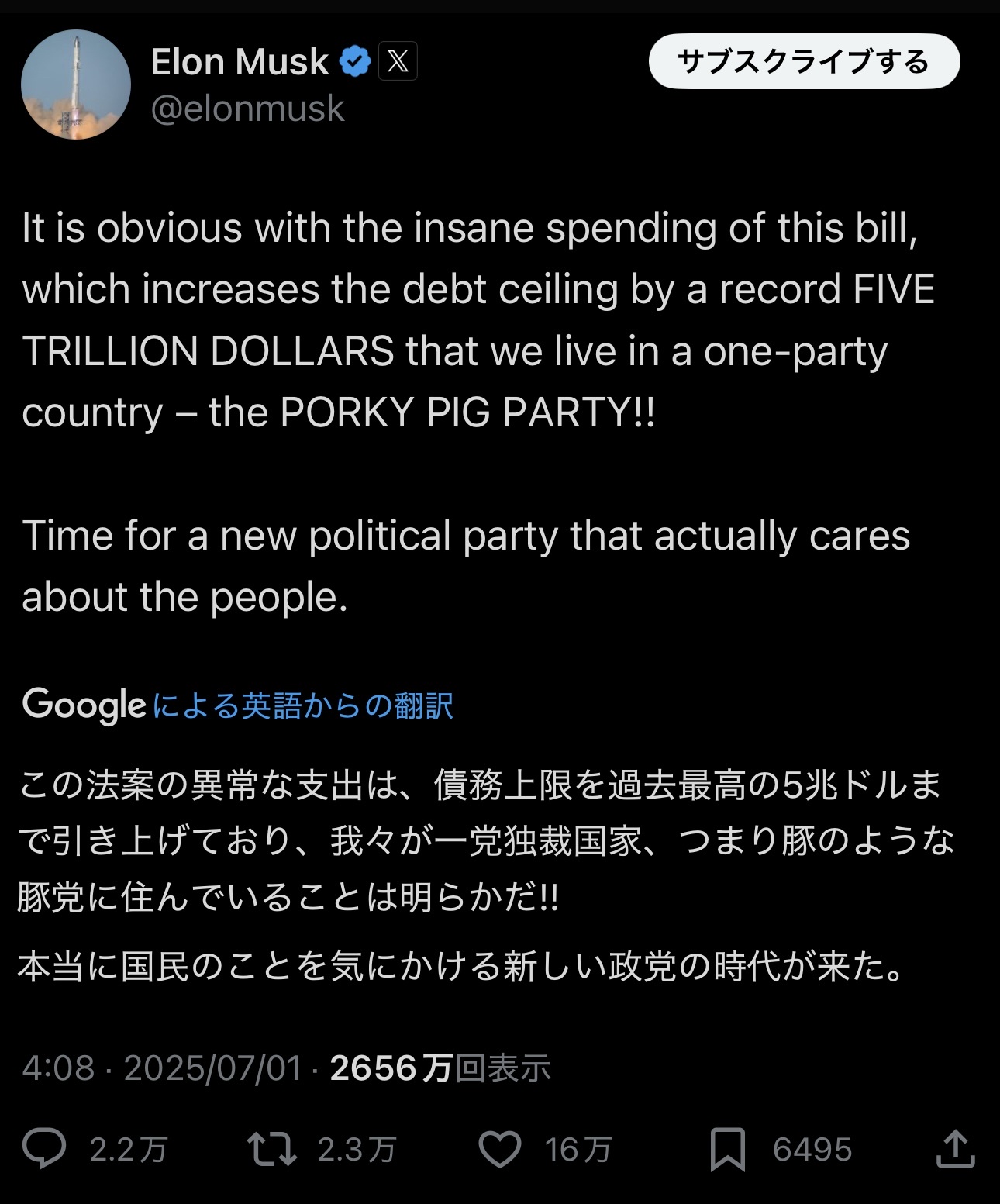Repost this tweet
Screen dimensions: 1000x1204
(x=271, y=1148)
